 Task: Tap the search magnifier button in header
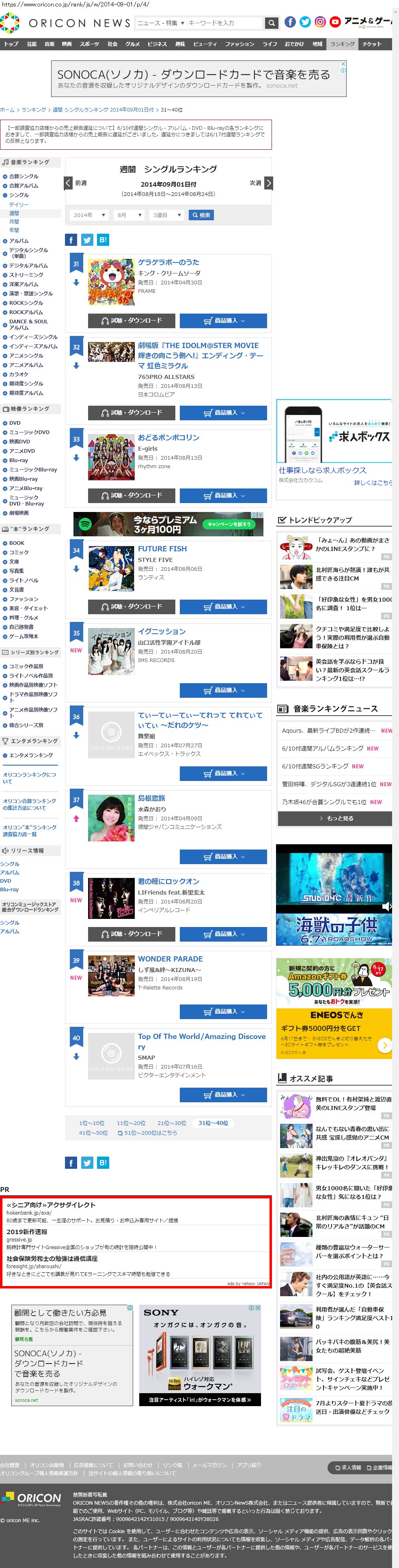[x=272, y=23]
